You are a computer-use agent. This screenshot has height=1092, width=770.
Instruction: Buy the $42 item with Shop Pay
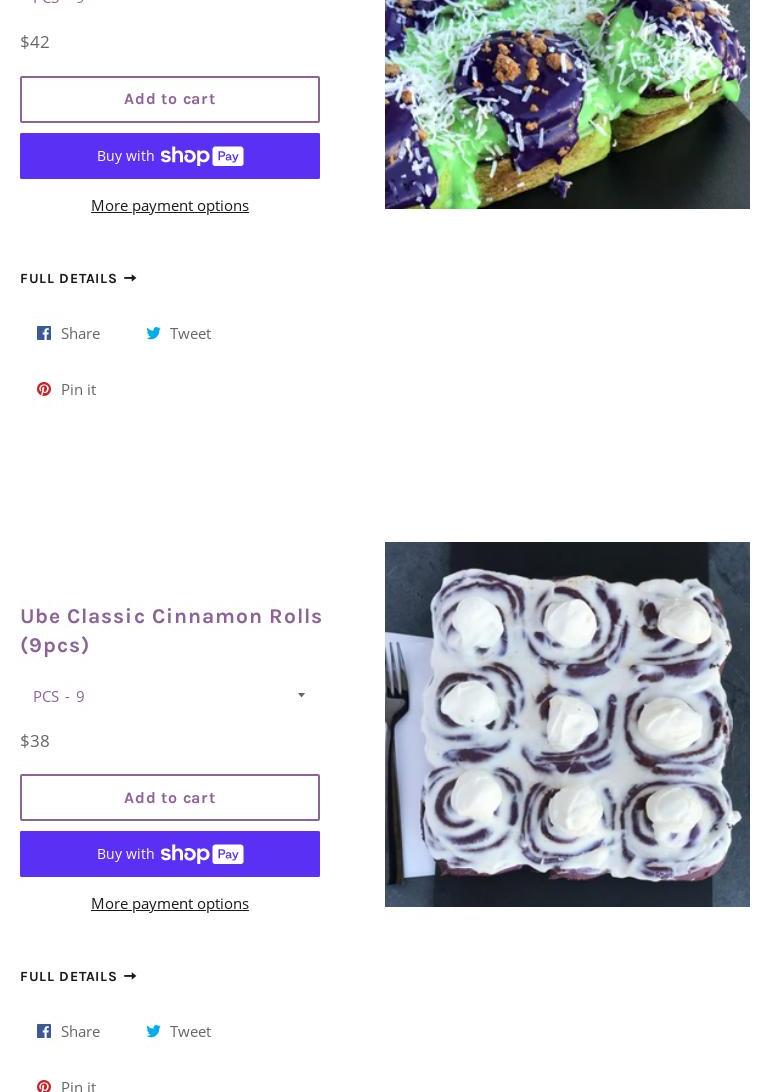point(170,156)
